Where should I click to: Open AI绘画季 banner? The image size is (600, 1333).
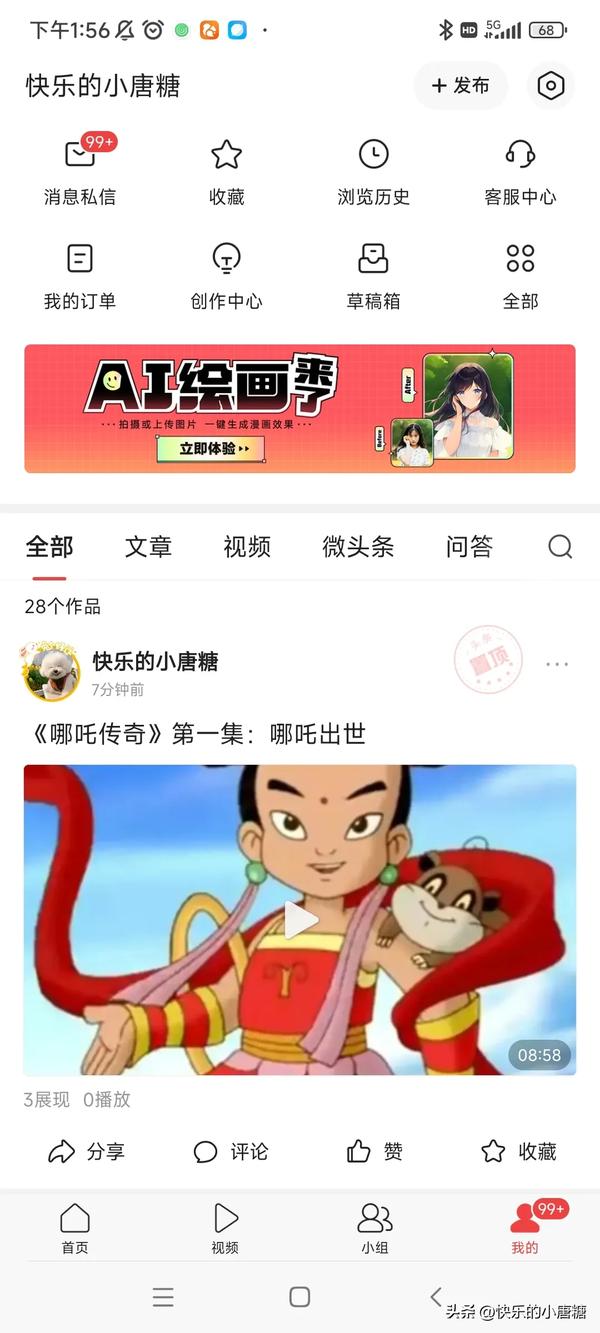(x=300, y=408)
